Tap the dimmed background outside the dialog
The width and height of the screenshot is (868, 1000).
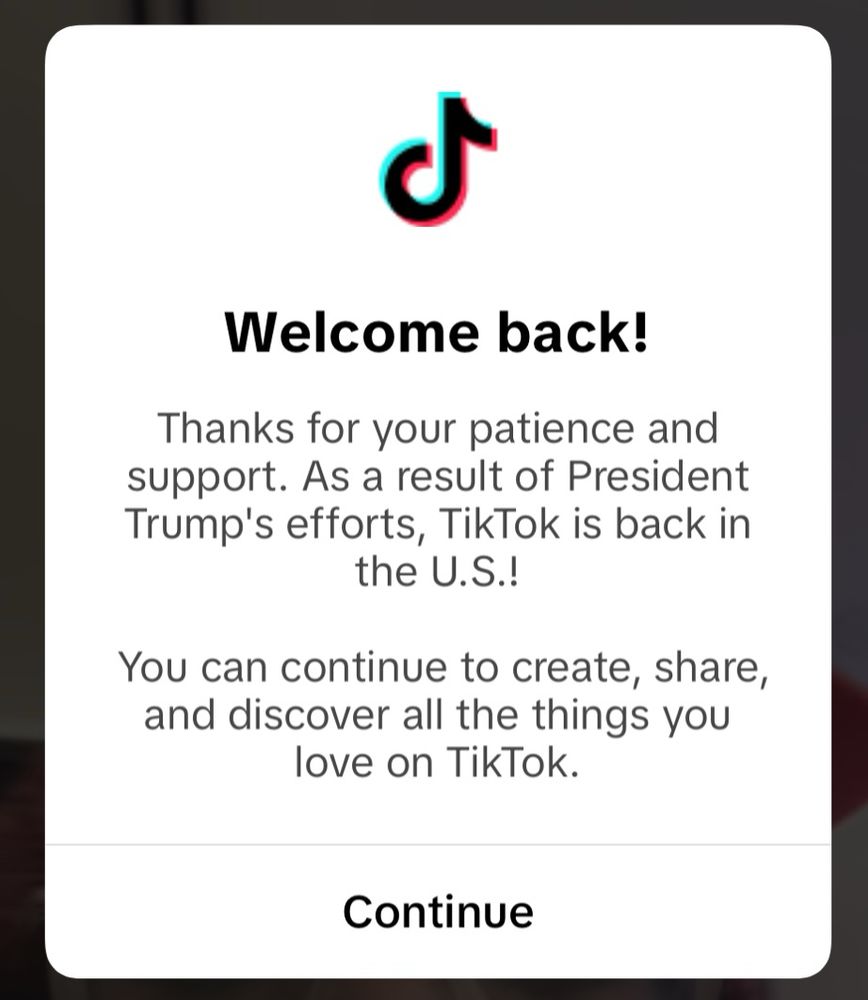click(x=20, y=500)
